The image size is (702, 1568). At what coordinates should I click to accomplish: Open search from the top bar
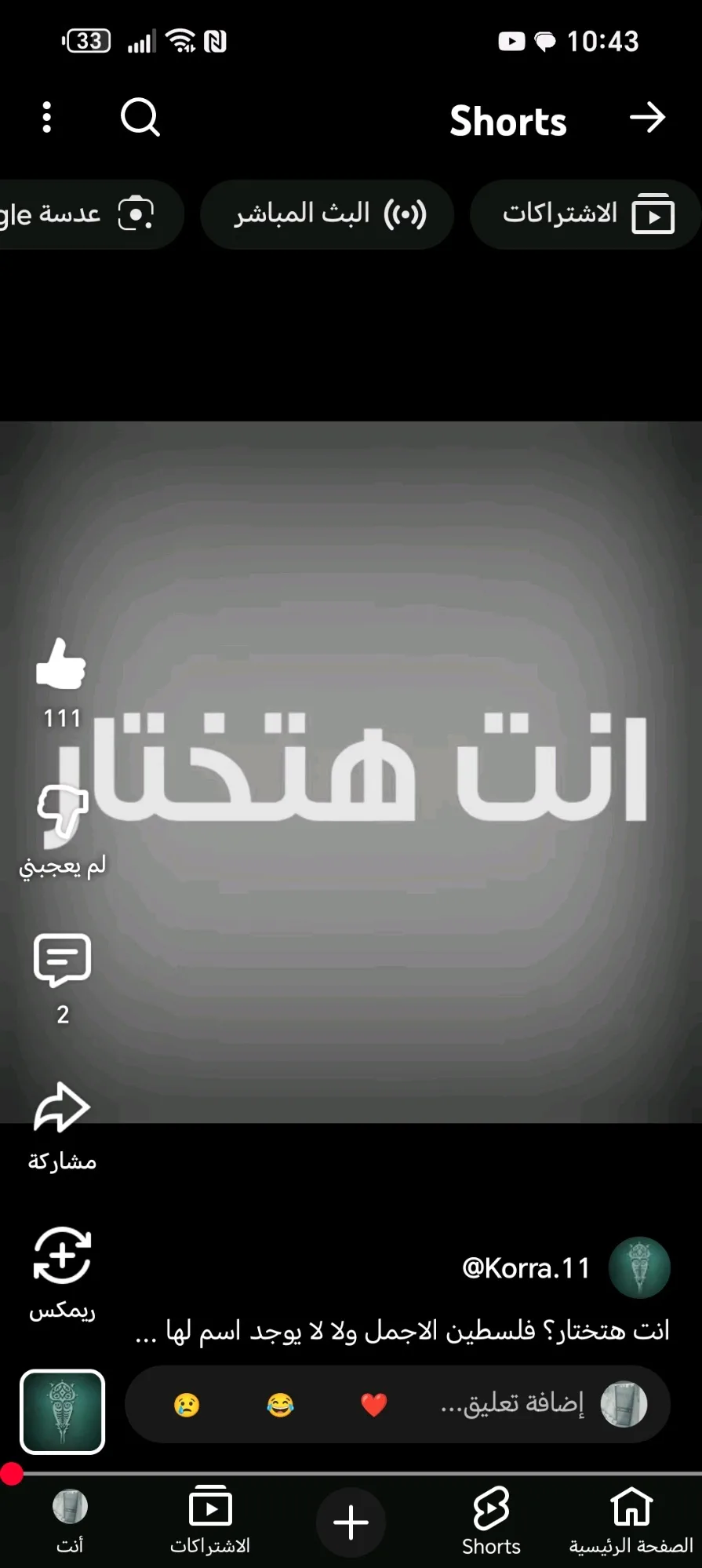pos(140,118)
